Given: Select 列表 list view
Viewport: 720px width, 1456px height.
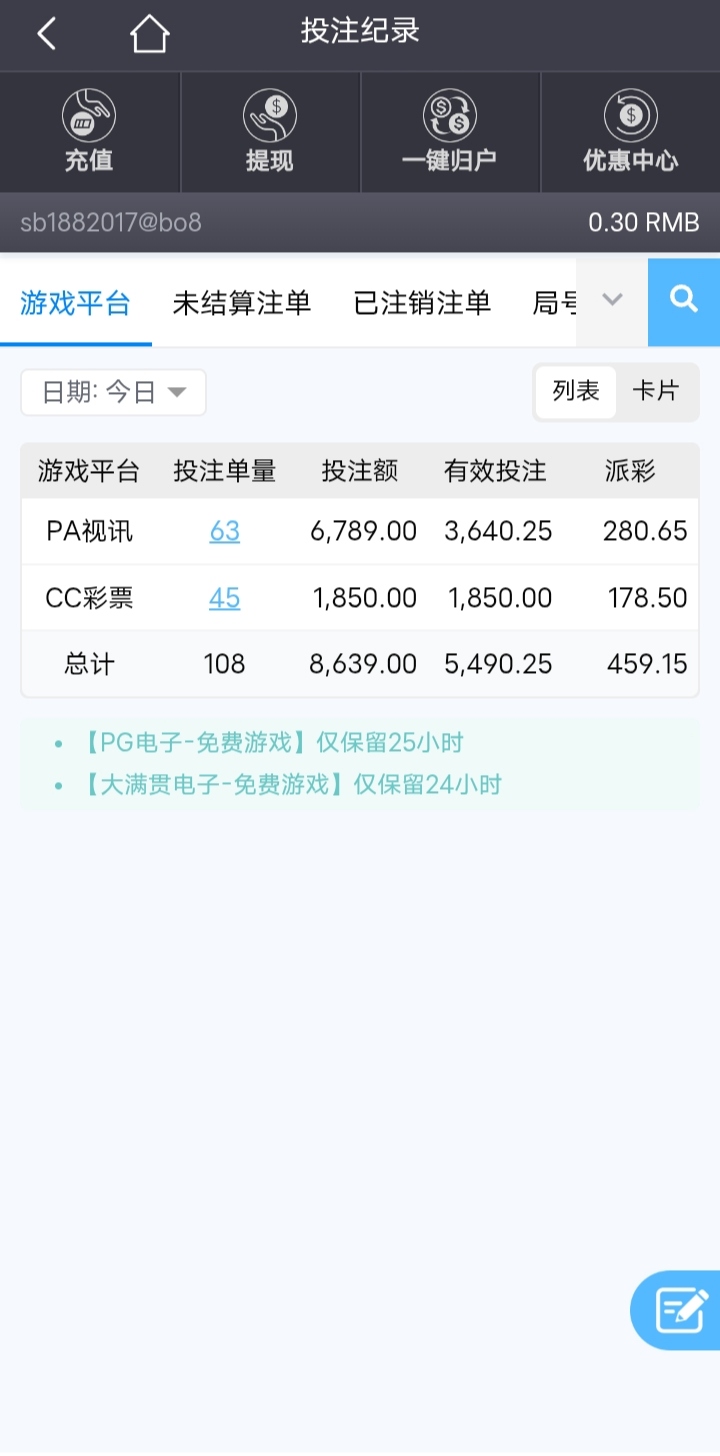Looking at the screenshot, I should pos(576,391).
